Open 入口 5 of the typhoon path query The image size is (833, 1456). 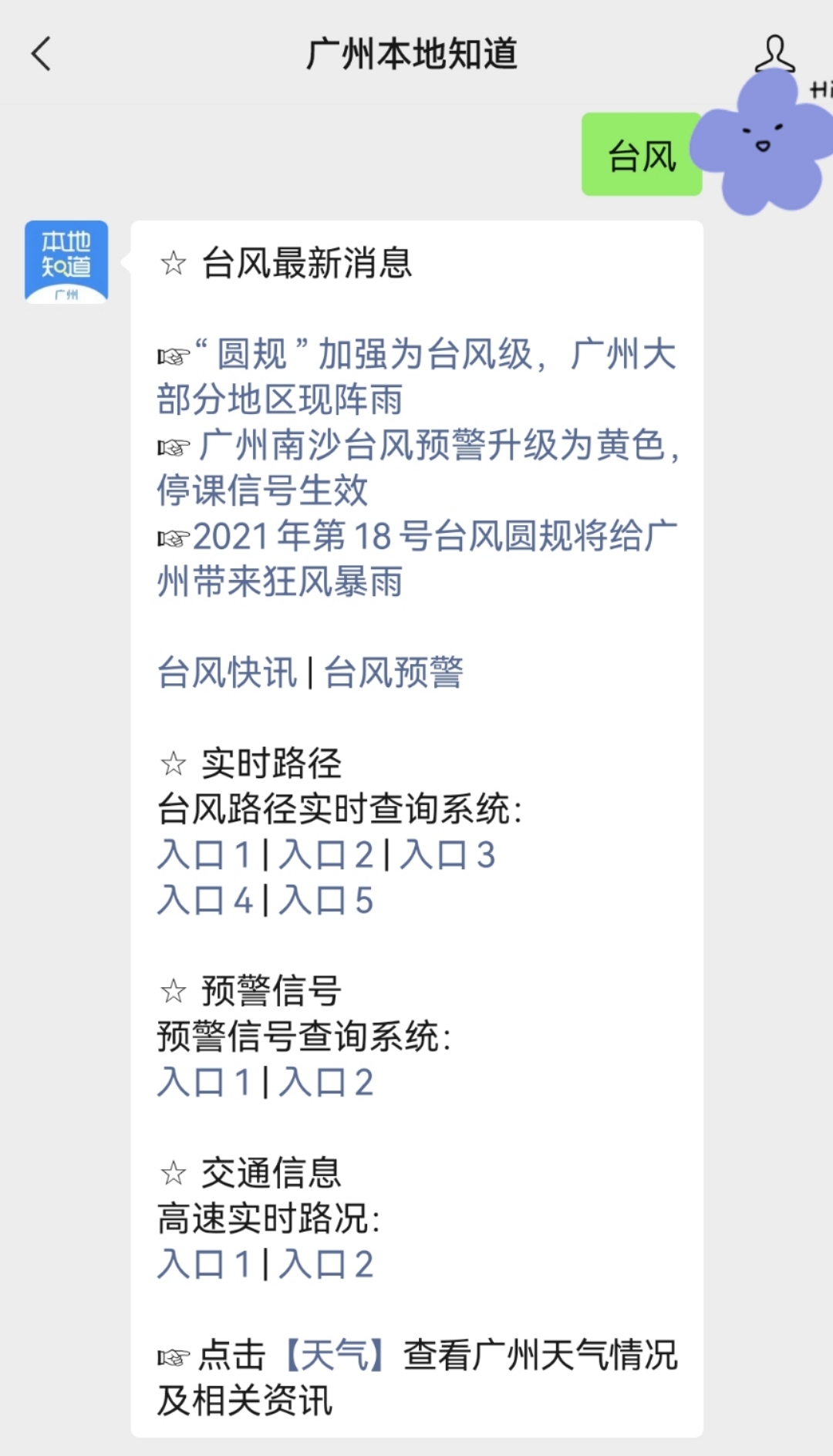click(x=325, y=901)
